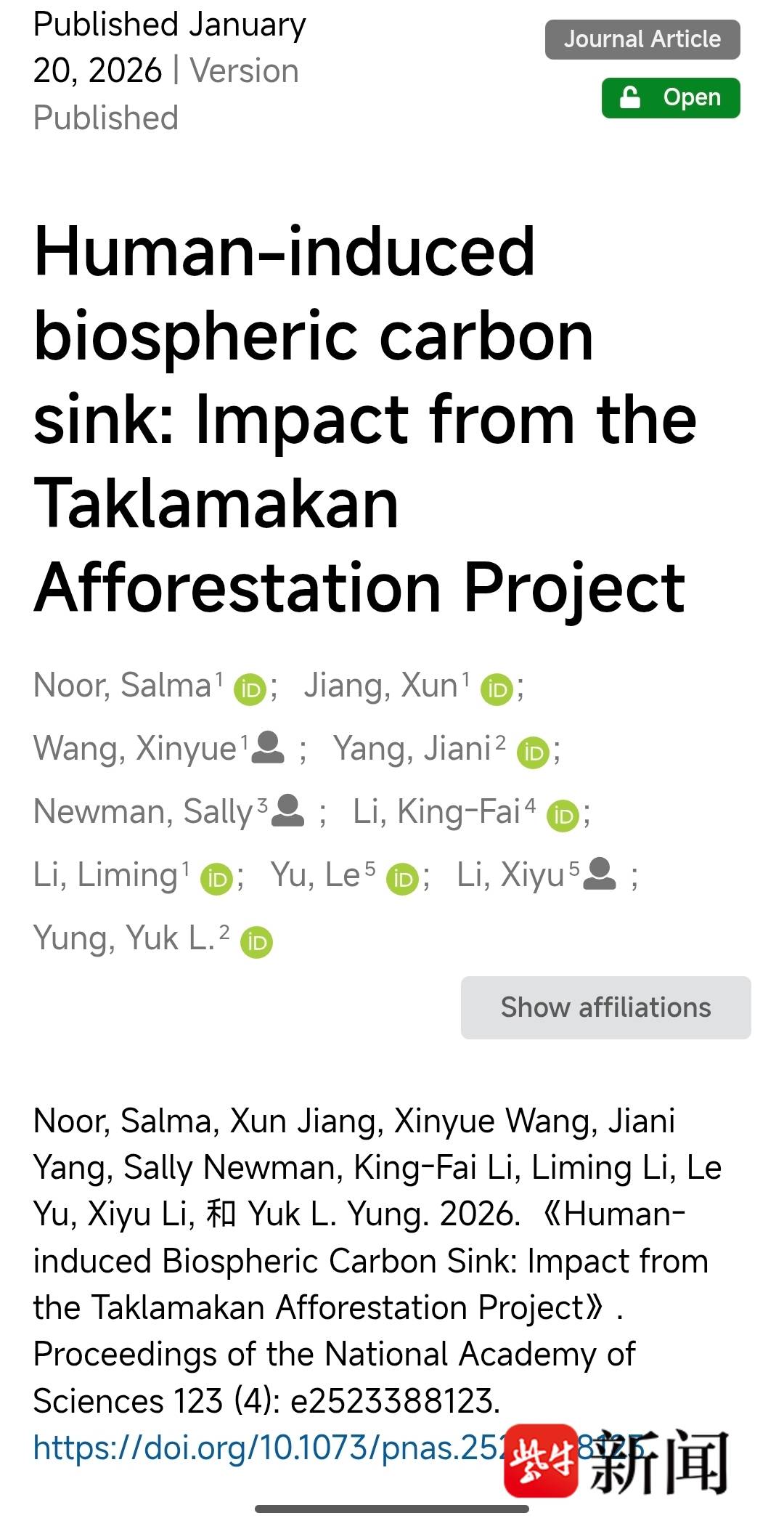Open author Li, King-Fai's link
The width and height of the screenshot is (784, 1526).
437,811
